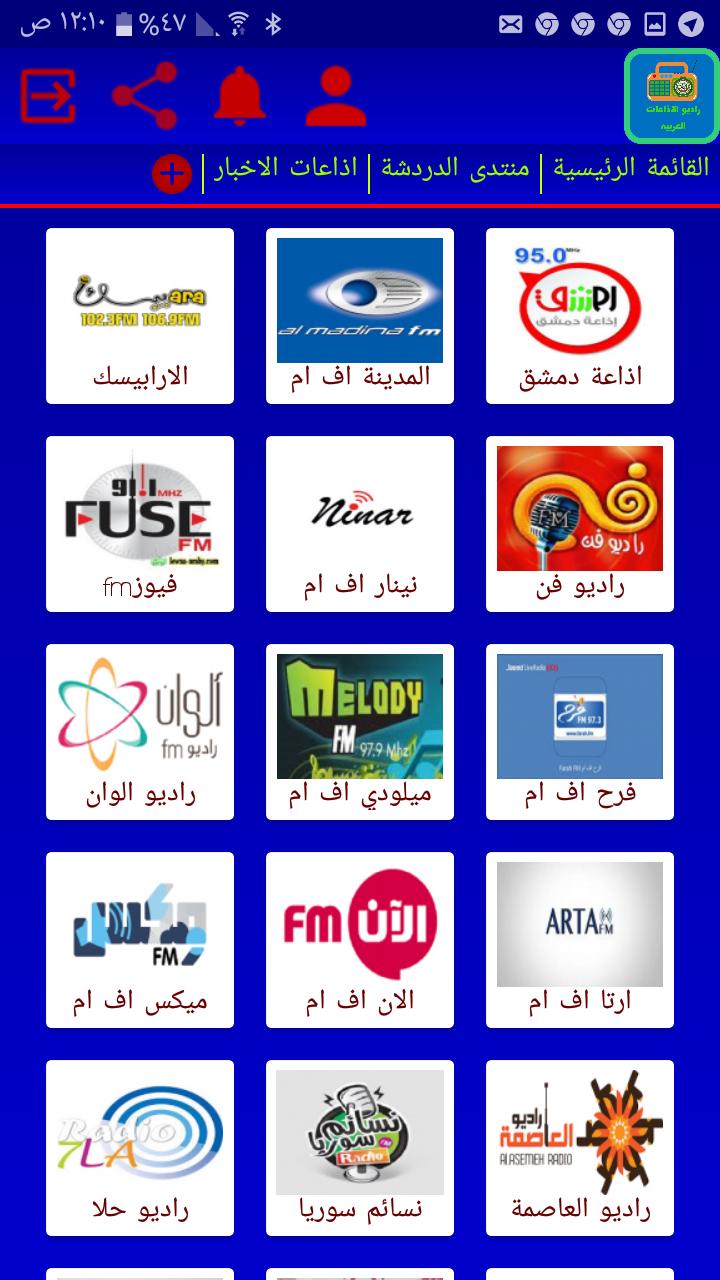The image size is (720, 1280).
Task: Open the راديو الوان station
Action: [x=140, y=732]
